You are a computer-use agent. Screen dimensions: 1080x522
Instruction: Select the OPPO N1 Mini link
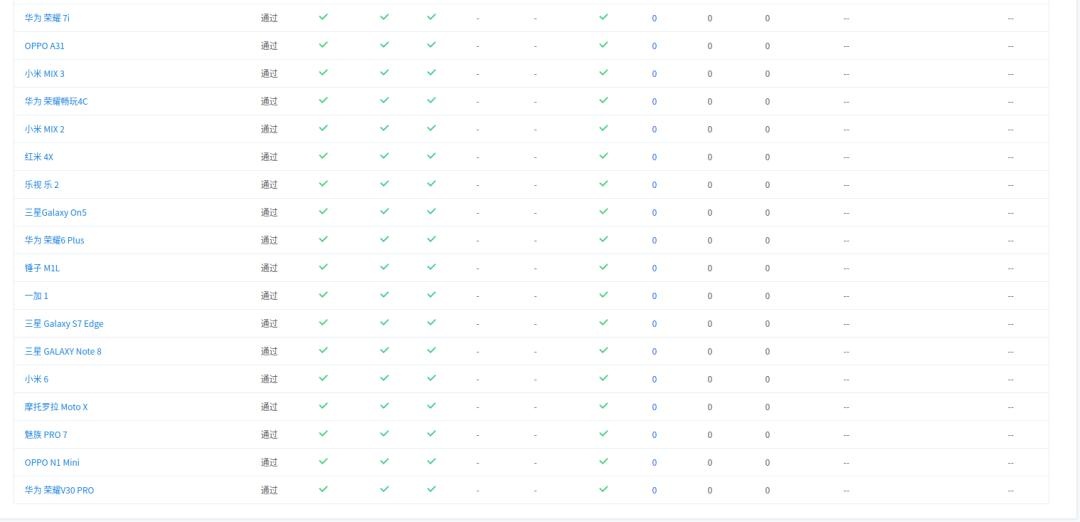point(52,462)
